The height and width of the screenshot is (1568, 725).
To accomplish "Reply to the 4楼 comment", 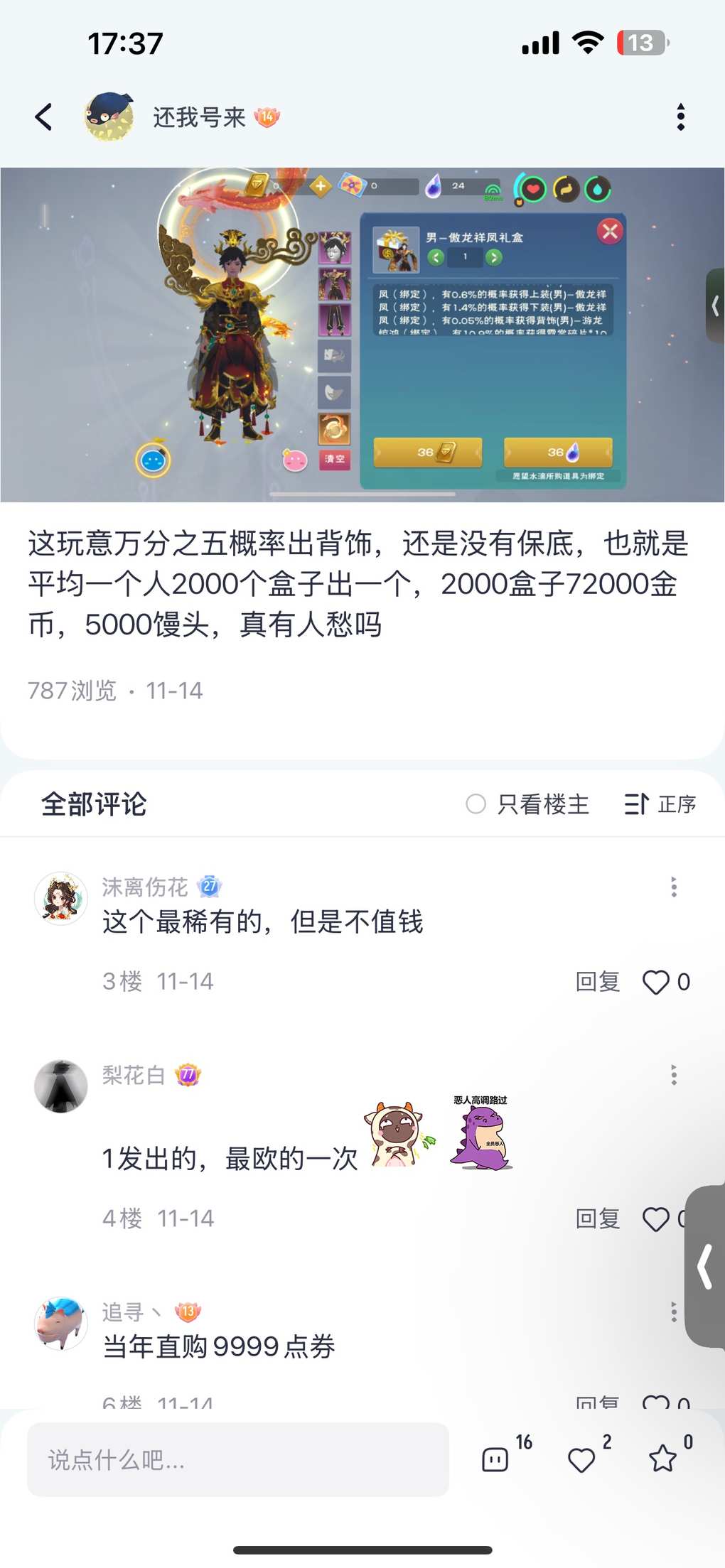I will (597, 1219).
